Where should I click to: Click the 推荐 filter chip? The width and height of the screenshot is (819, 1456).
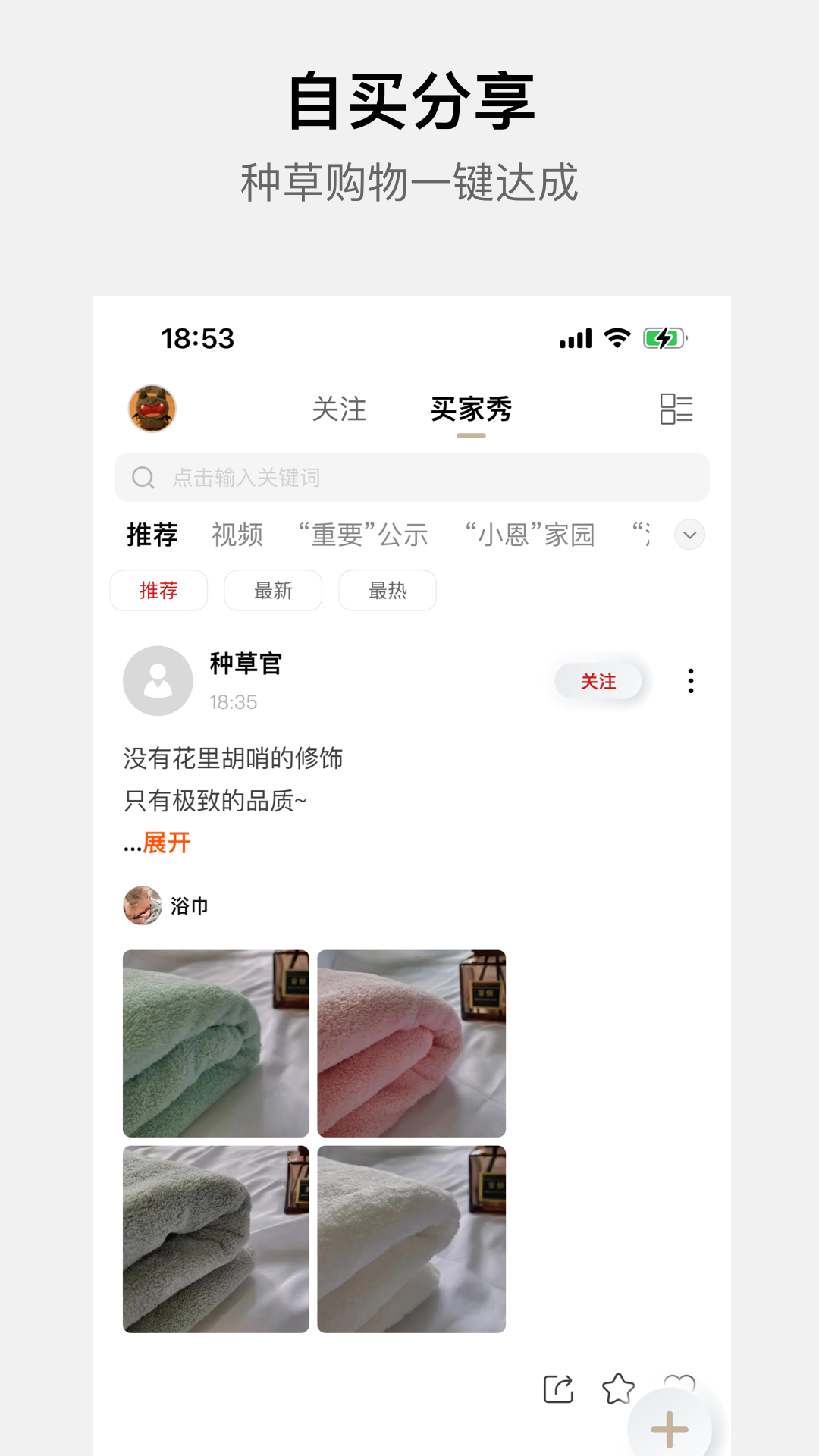[x=158, y=590]
